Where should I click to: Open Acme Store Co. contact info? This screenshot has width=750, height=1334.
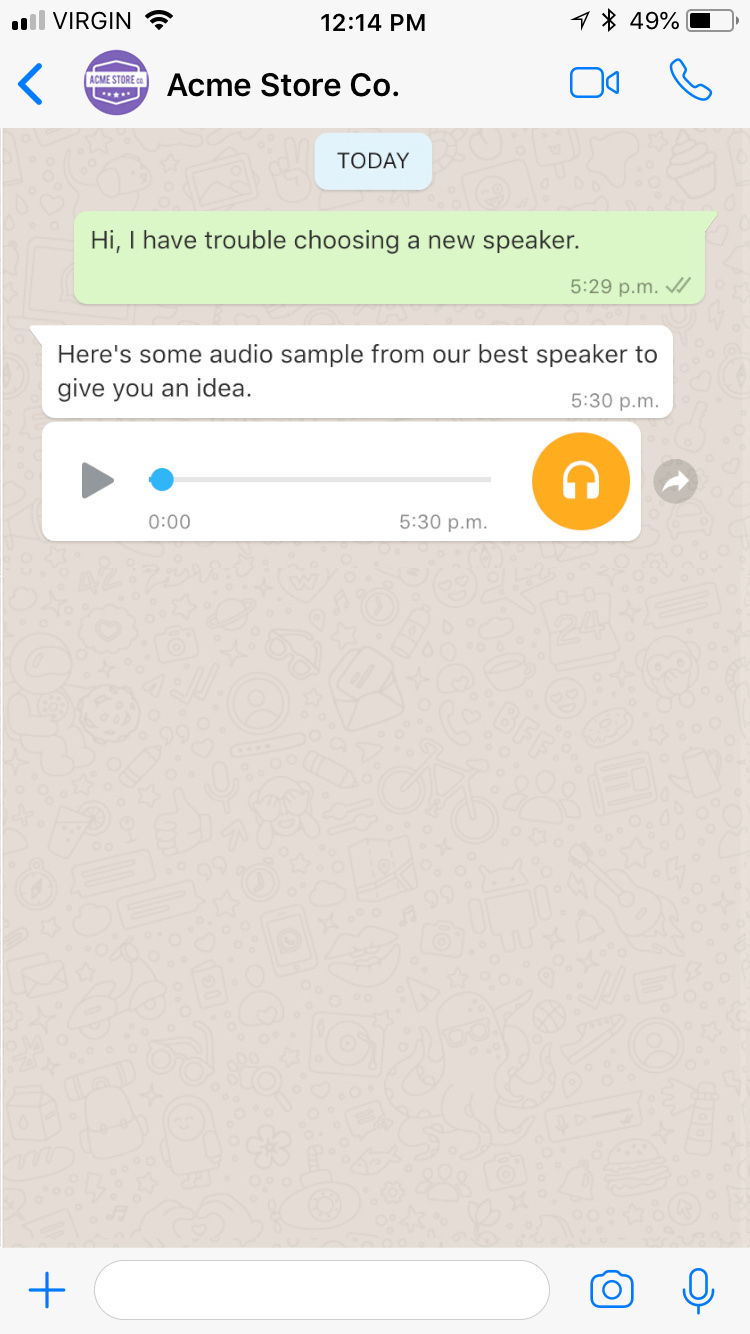pos(283,86)
